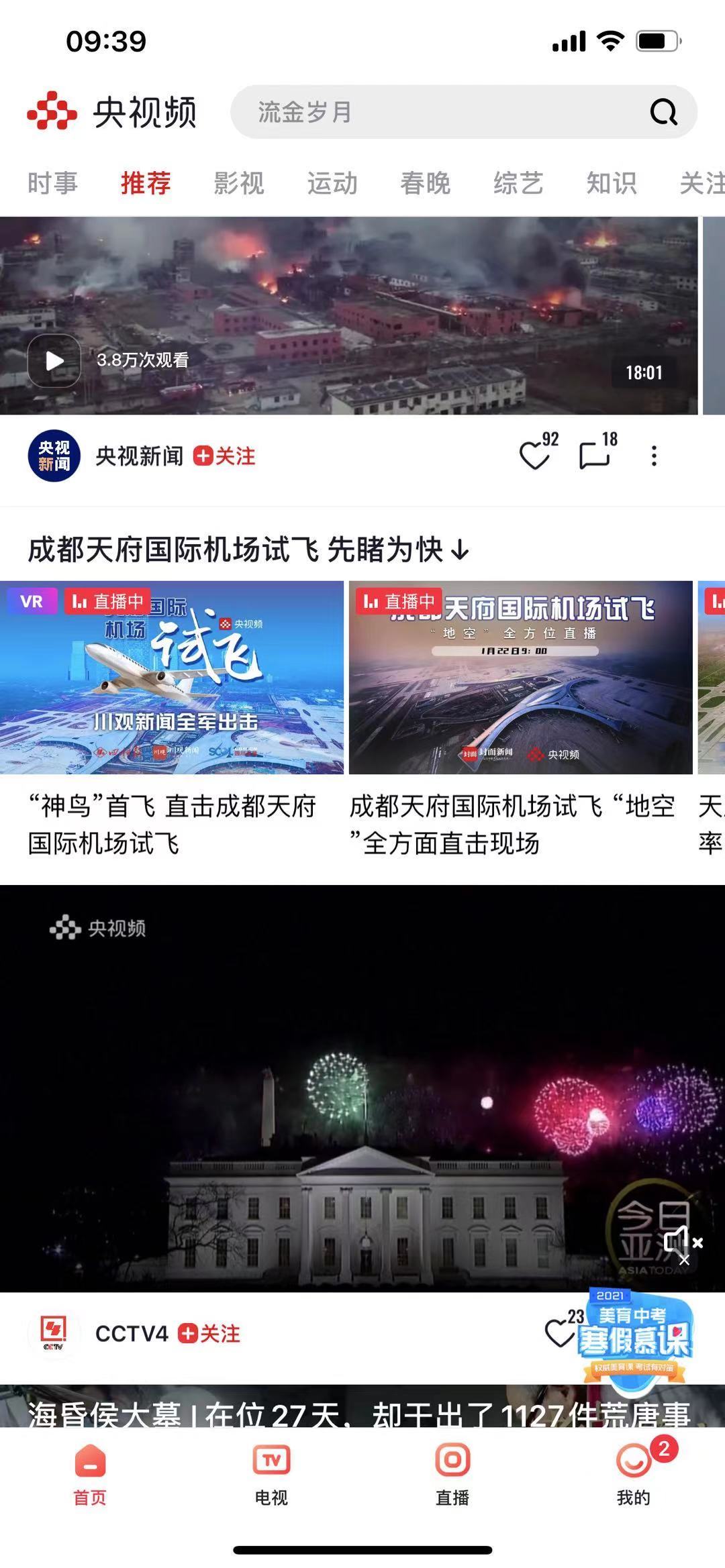Open the 运动 tab
The image size is (725, 1568).
tap(332, 183)
